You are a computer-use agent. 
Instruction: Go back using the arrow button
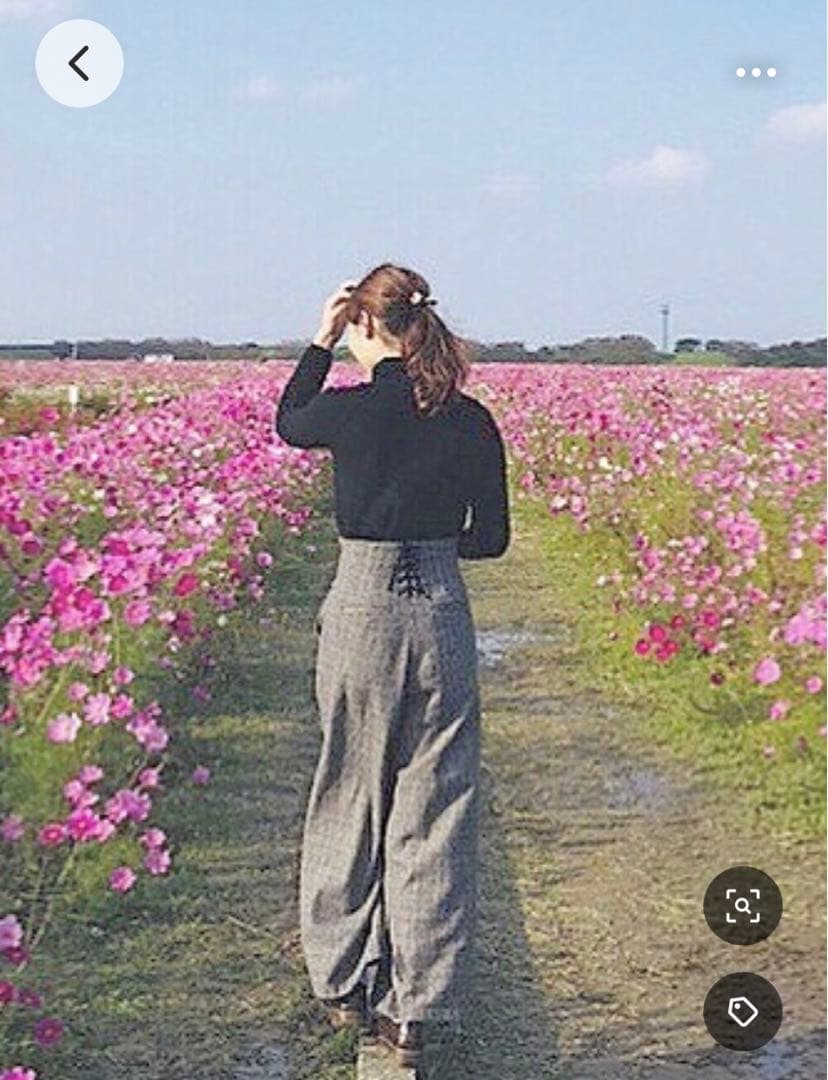[x=79, y=64]
